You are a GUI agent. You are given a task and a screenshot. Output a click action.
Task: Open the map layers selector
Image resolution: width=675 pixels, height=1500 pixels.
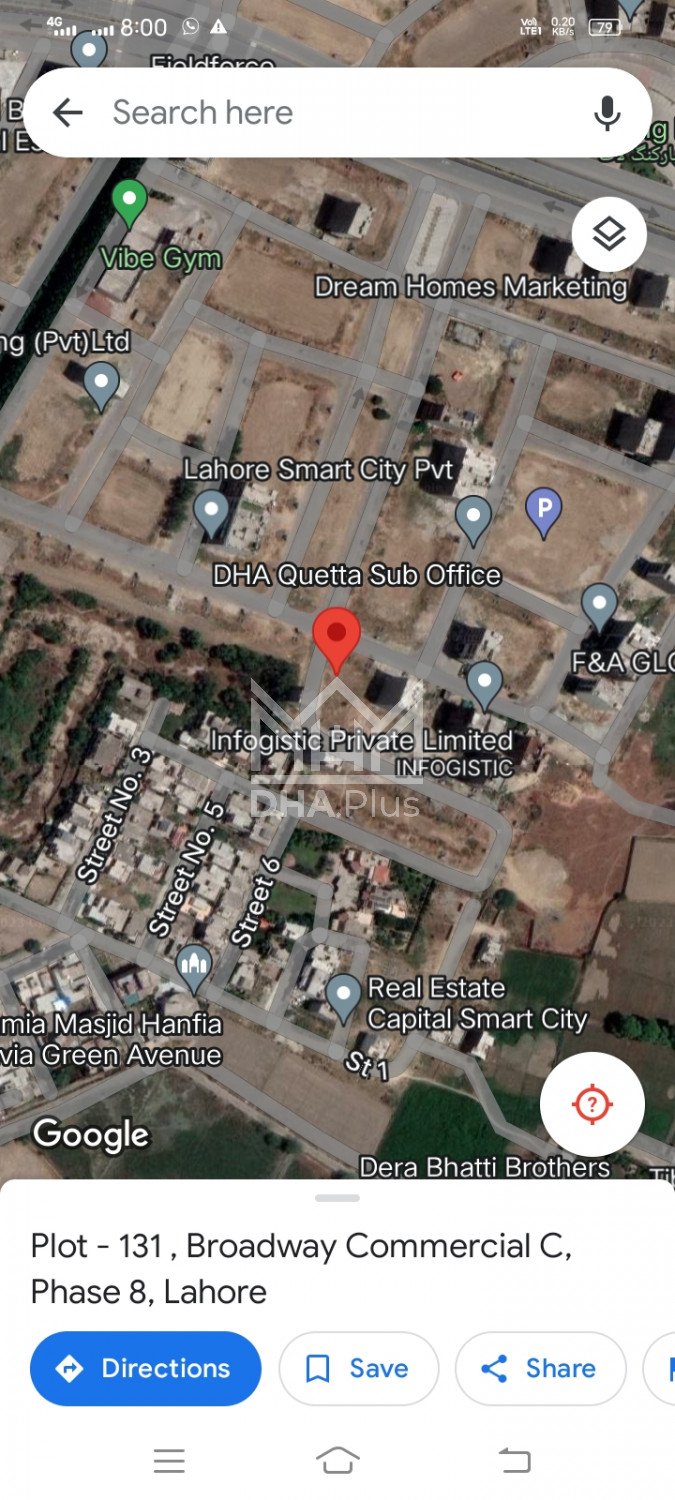[x=609, y=235]
